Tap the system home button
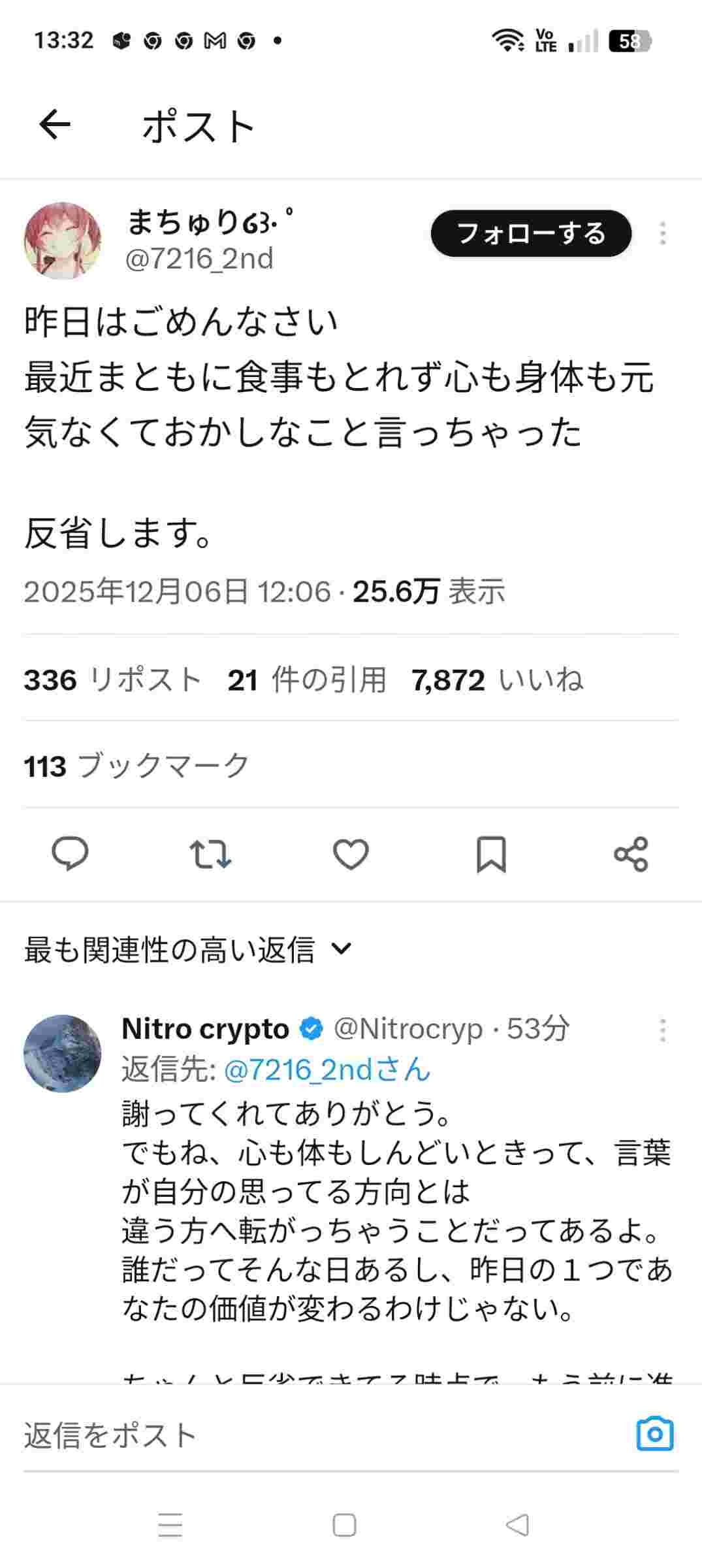This screenshot has width=702, height=1568. click(x=344, y=1526)
